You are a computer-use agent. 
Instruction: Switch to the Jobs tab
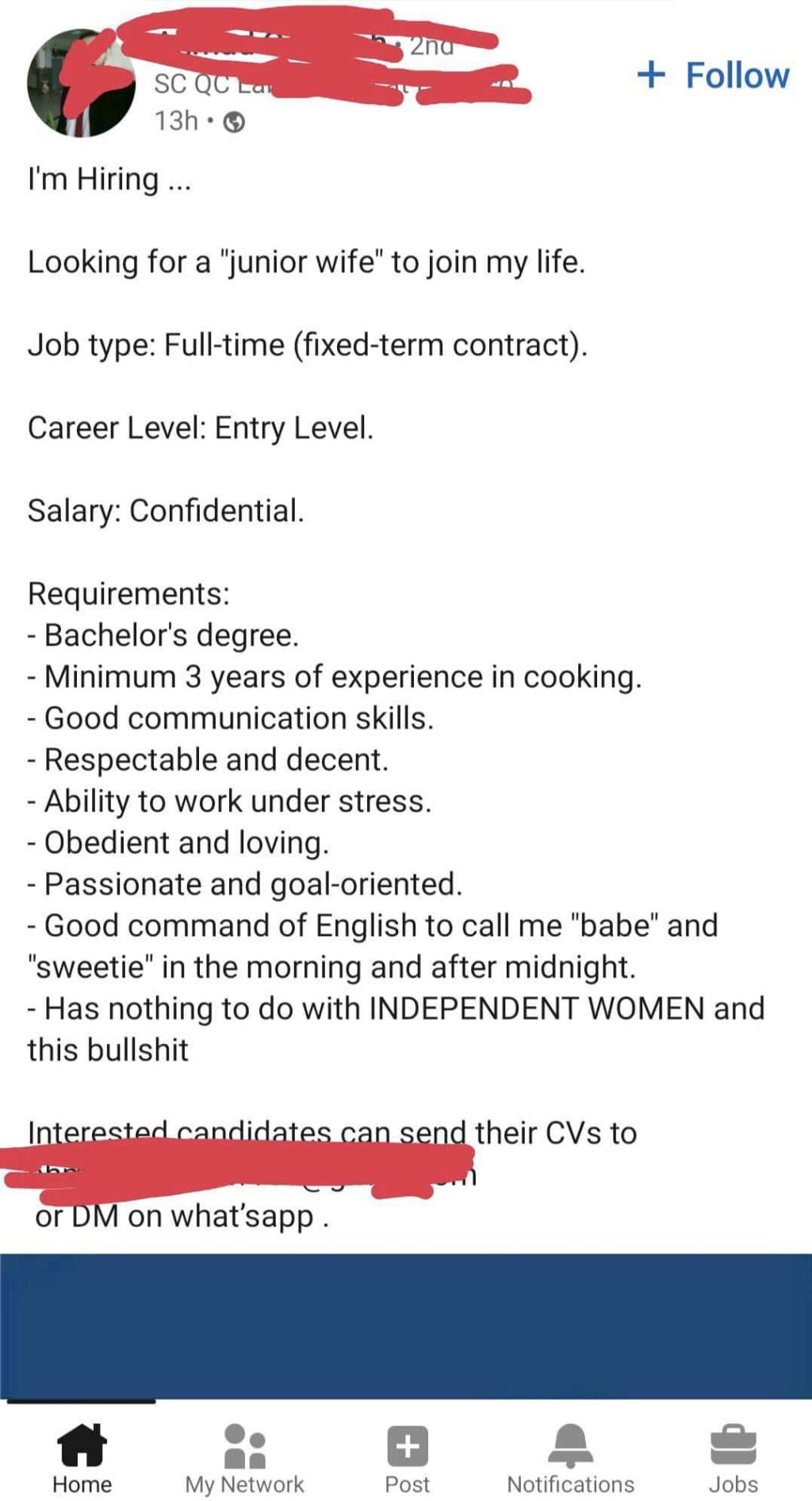733,1459
